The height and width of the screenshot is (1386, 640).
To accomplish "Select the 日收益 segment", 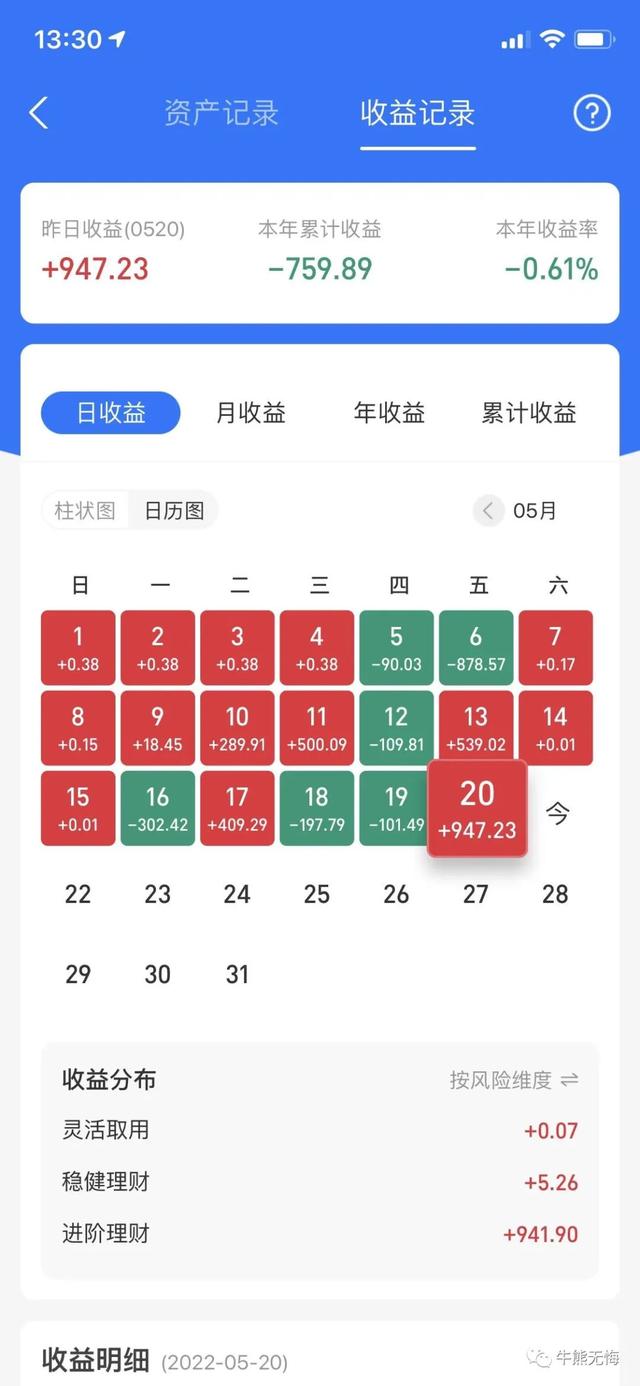I will pos(111,413).
